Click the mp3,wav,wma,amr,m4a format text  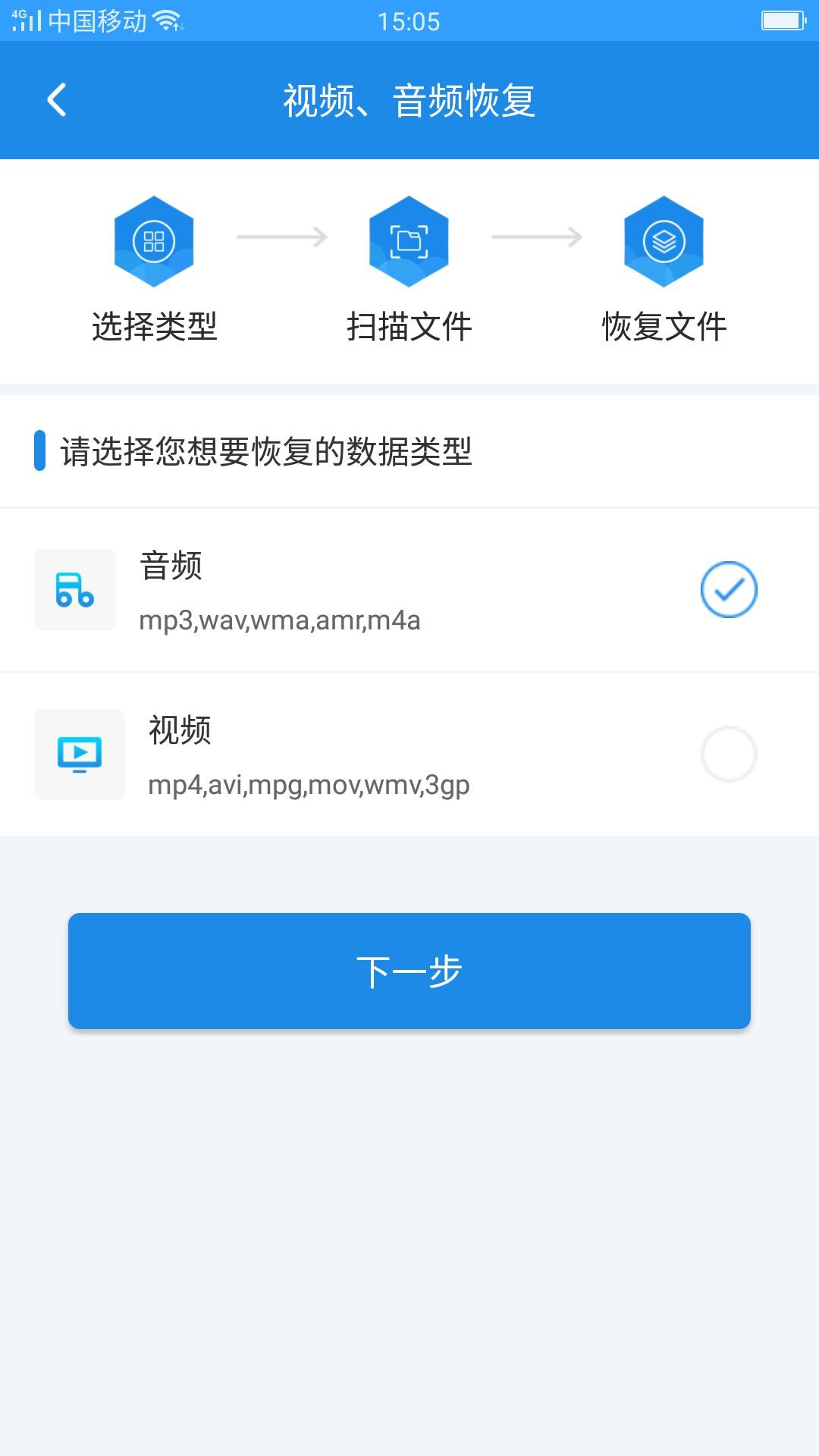click(281, 622)
